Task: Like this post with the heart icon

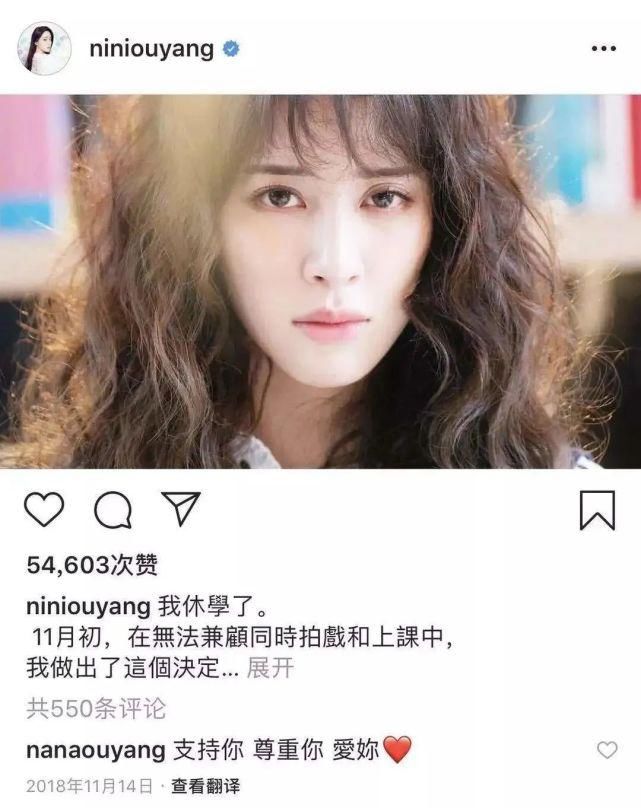Action: click(x=43, y=510)
